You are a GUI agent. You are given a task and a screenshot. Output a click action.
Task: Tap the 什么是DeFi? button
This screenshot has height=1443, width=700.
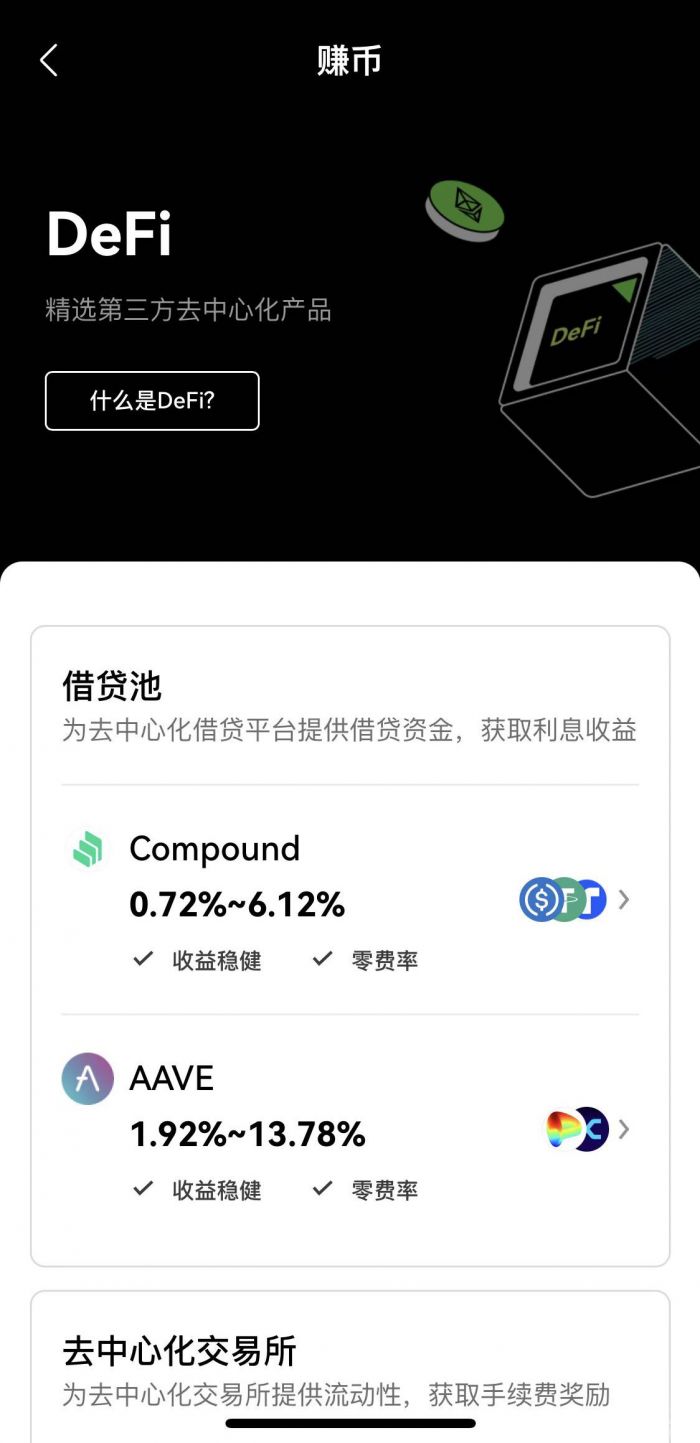tap(152, 401)
